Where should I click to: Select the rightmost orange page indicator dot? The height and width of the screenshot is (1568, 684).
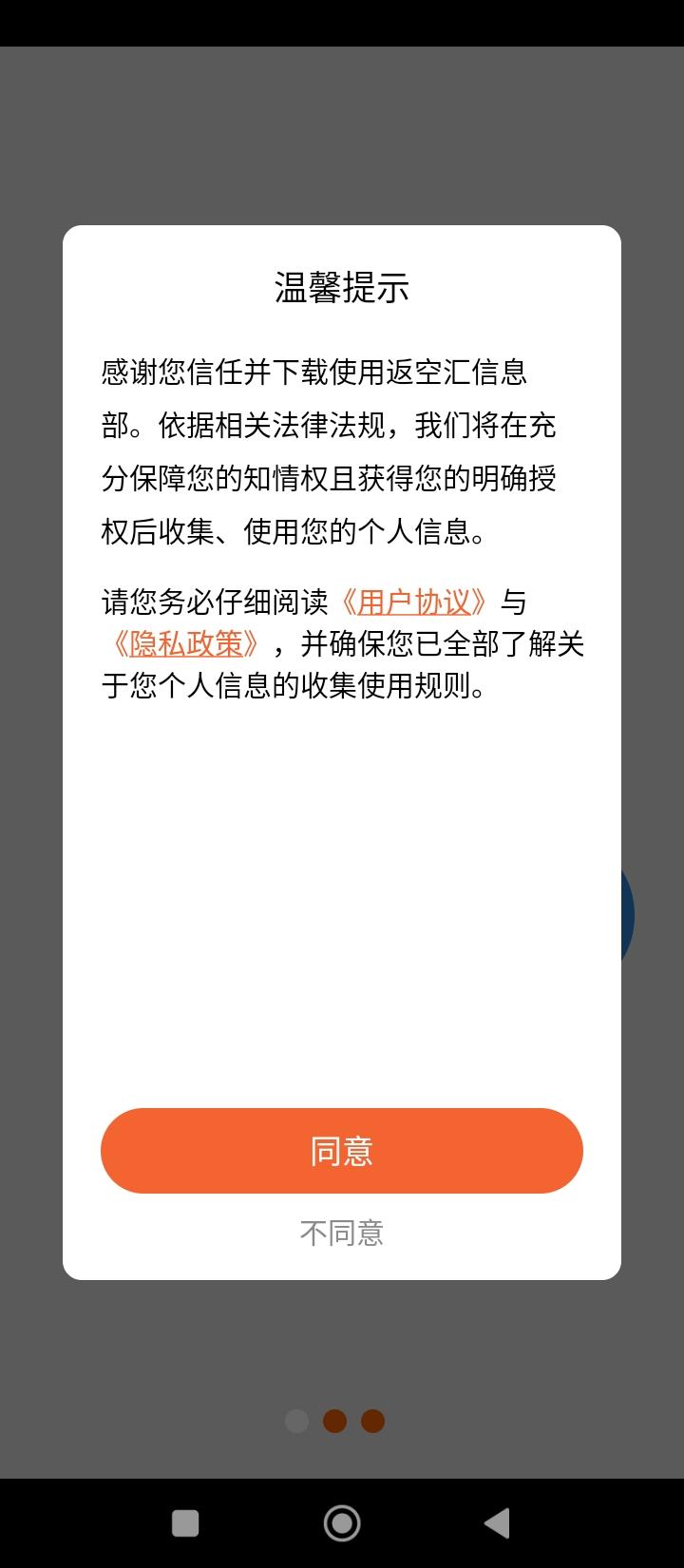click(371, 1421)
